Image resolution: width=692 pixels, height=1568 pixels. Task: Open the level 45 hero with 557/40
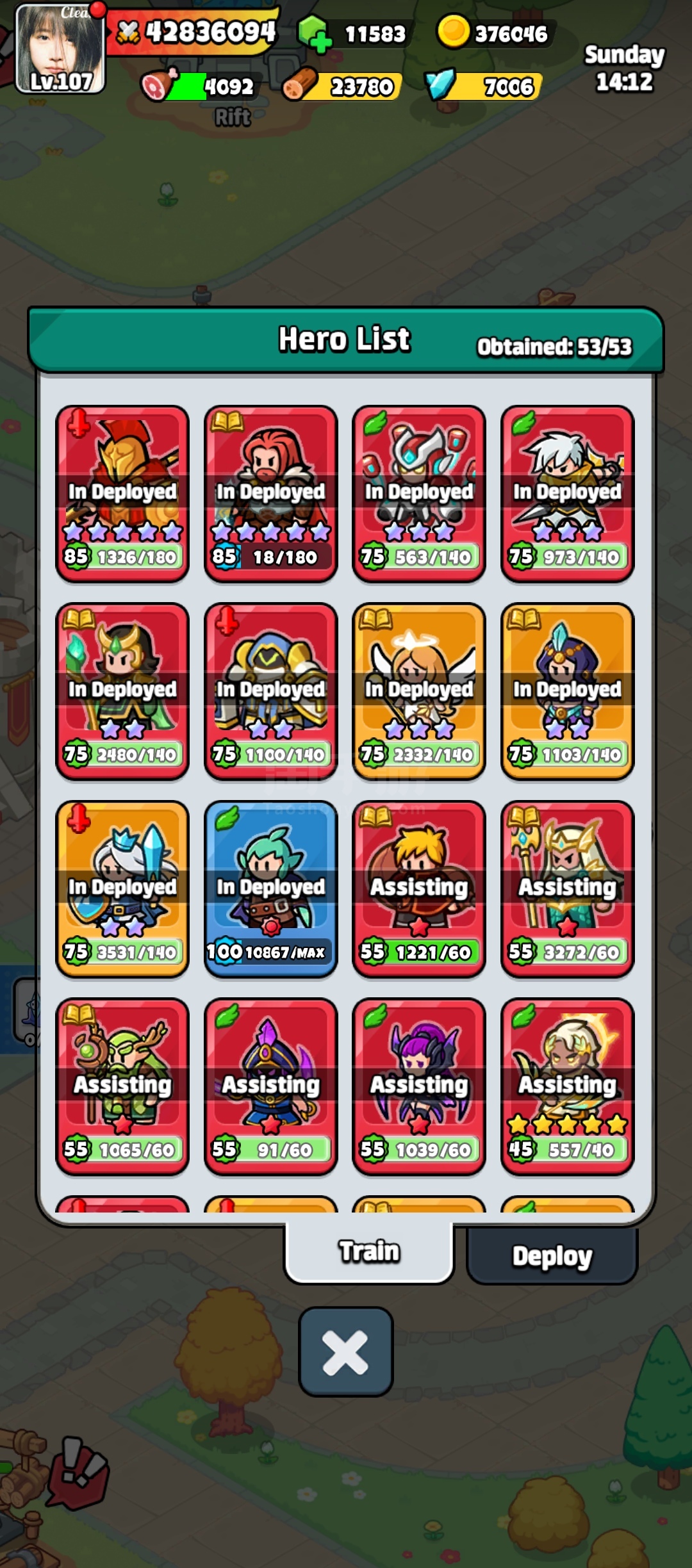567,1086
